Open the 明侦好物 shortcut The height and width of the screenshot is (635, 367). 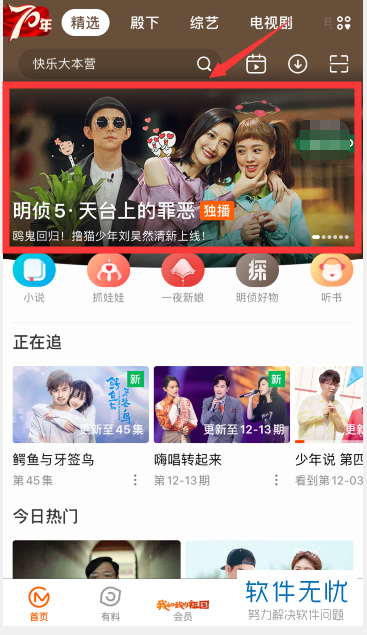point(257,278)
